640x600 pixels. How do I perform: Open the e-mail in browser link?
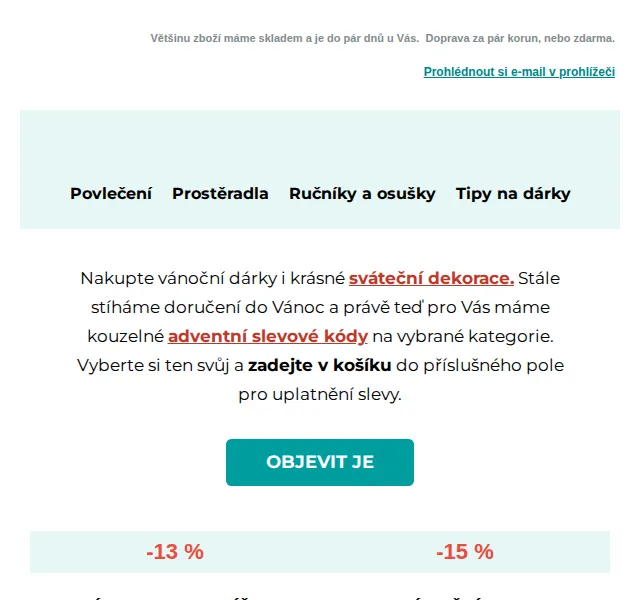(519, 72)
